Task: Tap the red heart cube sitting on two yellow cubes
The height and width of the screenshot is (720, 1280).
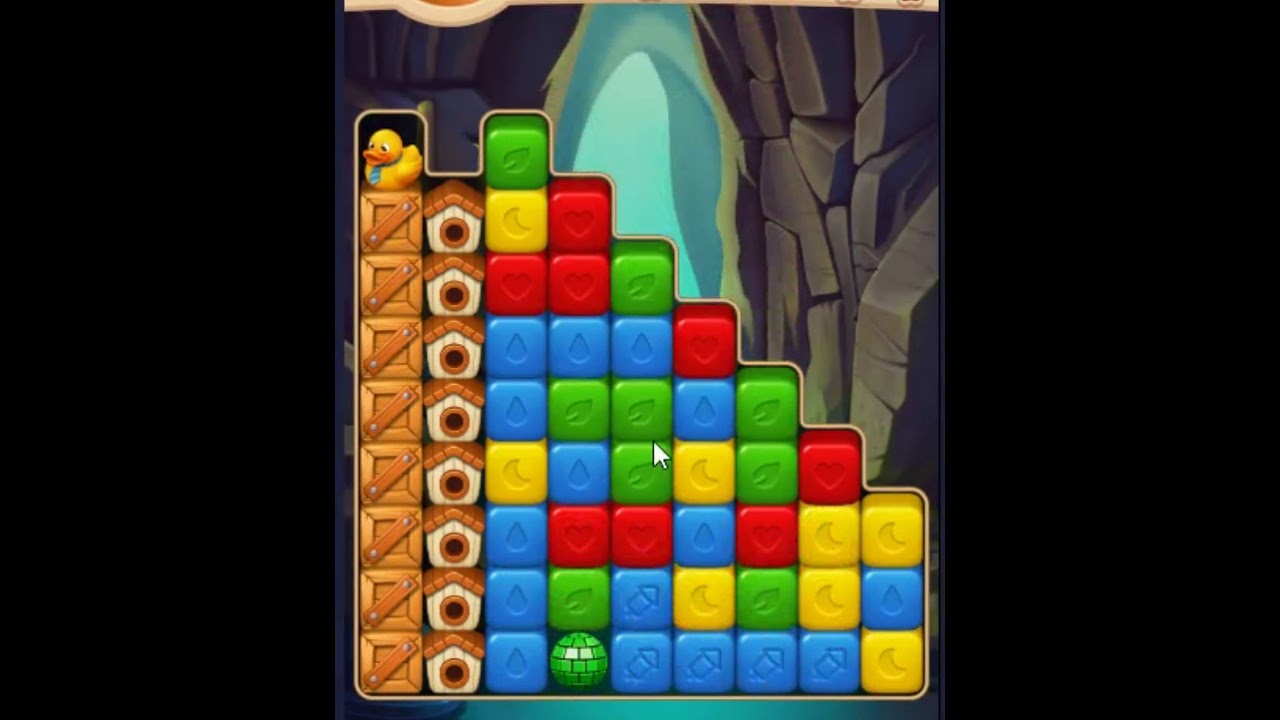Action: click(x=829, y=470)
